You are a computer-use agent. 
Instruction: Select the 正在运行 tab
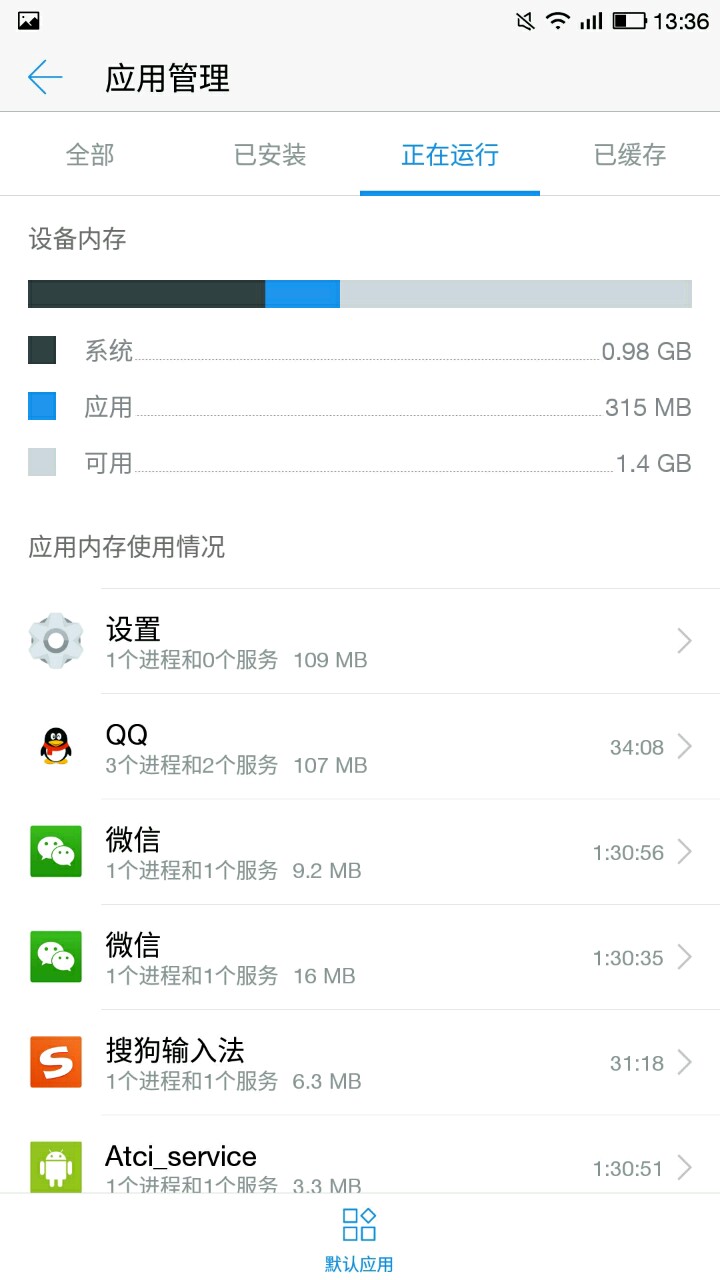coord(450,155)
